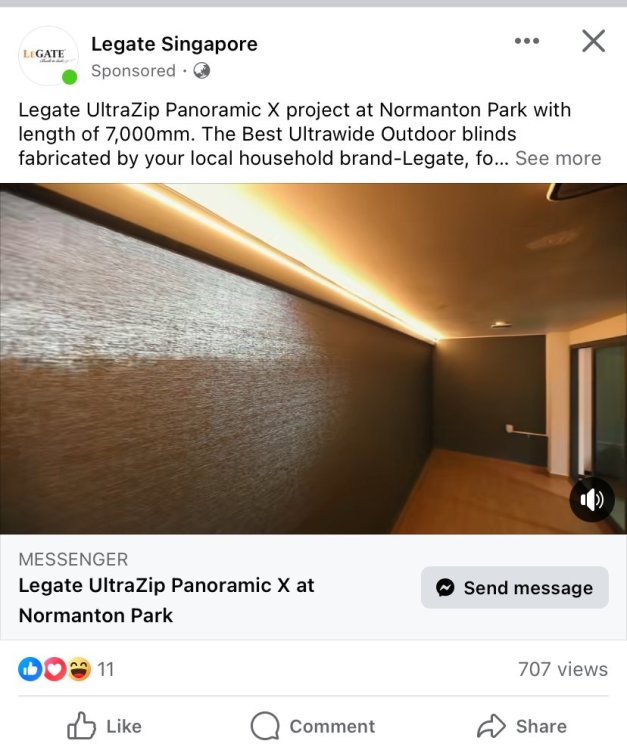Toggle the video sound icon
The height and width of the screenshot is (750, 627).
[x=592, y=500]
